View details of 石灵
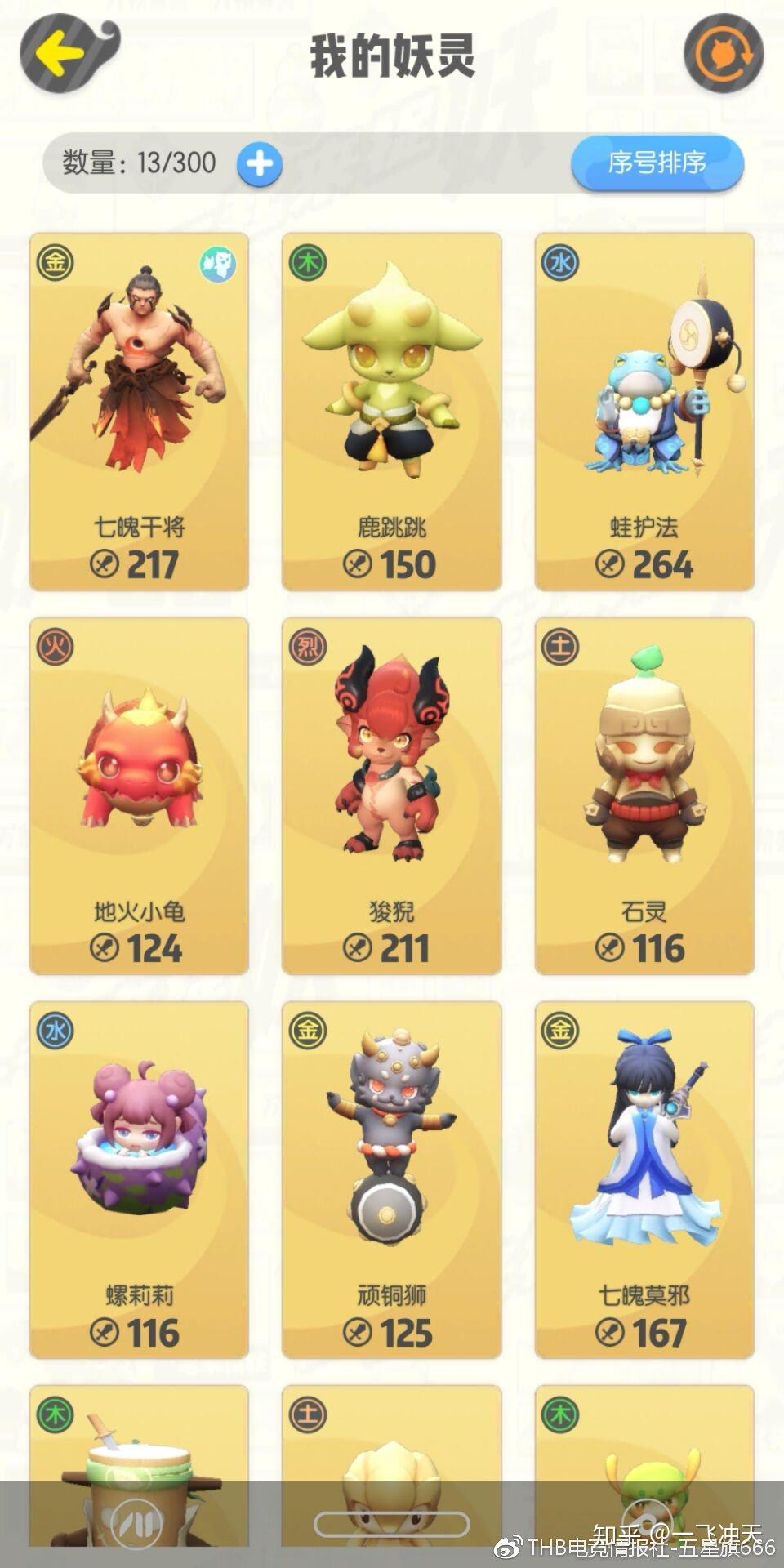This screenshot has height=1568, width=784. click(x=644, y=795)
